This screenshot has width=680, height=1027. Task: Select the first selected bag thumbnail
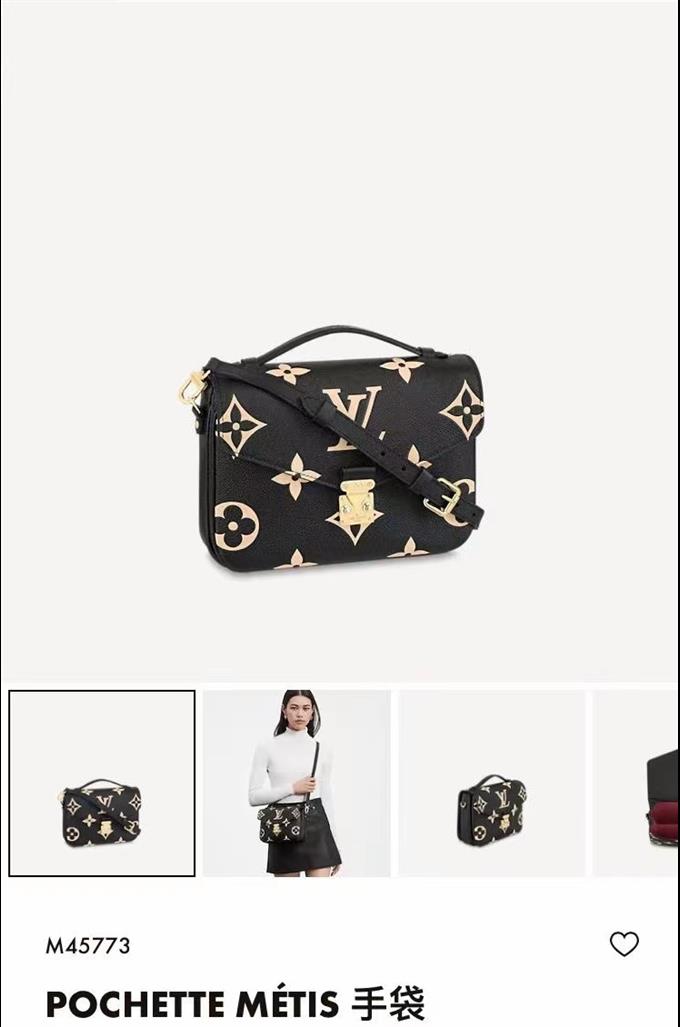[102, 783]
